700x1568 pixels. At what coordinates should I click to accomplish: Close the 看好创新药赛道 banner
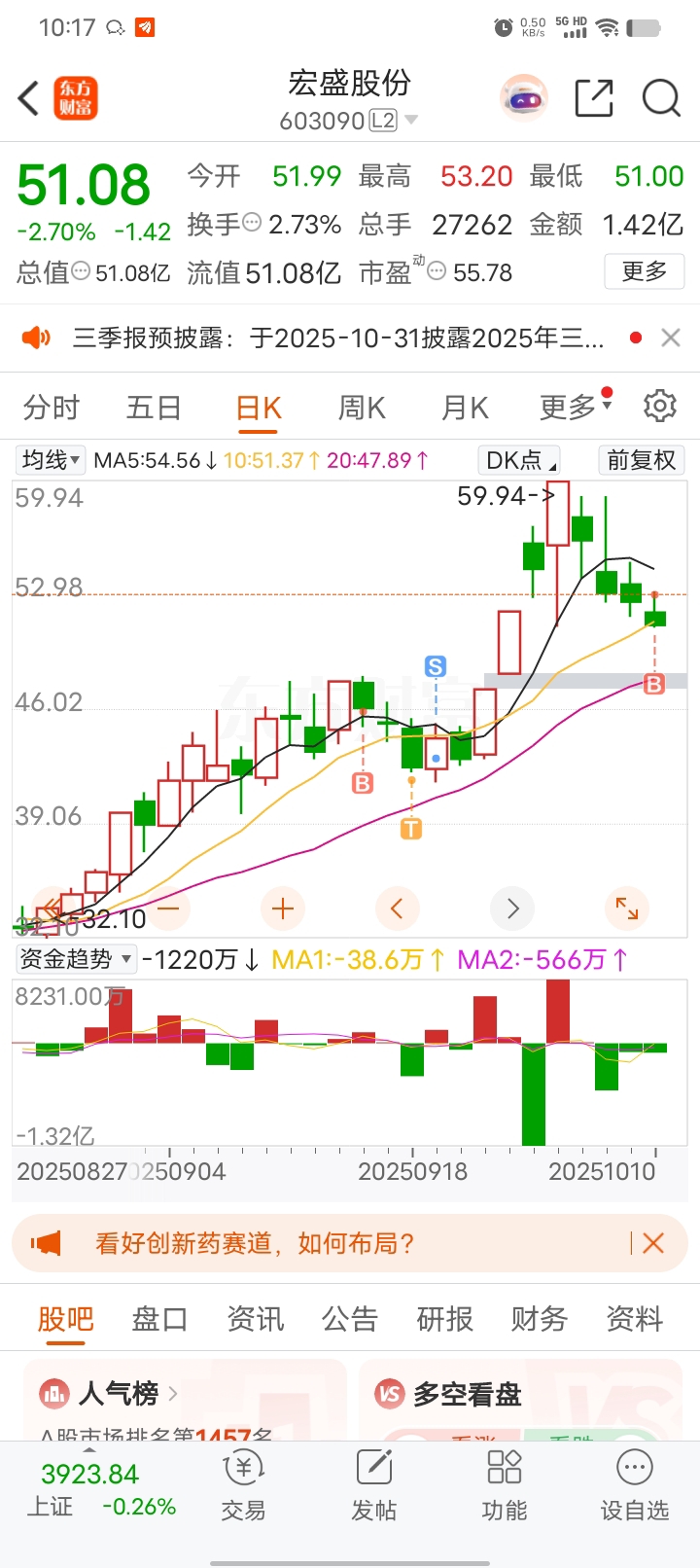pos(653,1243)
